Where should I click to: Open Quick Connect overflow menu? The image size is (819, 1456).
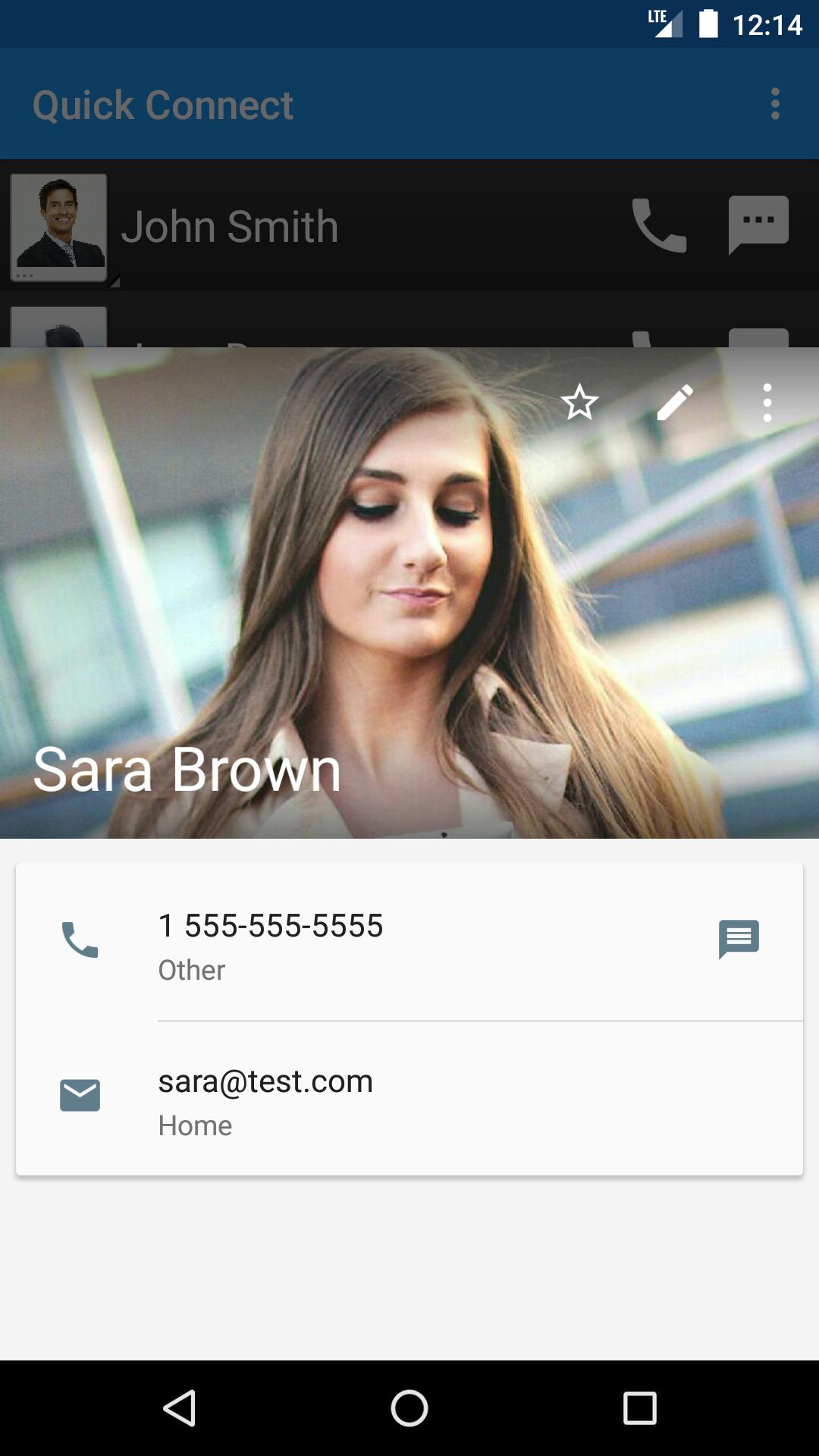(x=775, y=104)
